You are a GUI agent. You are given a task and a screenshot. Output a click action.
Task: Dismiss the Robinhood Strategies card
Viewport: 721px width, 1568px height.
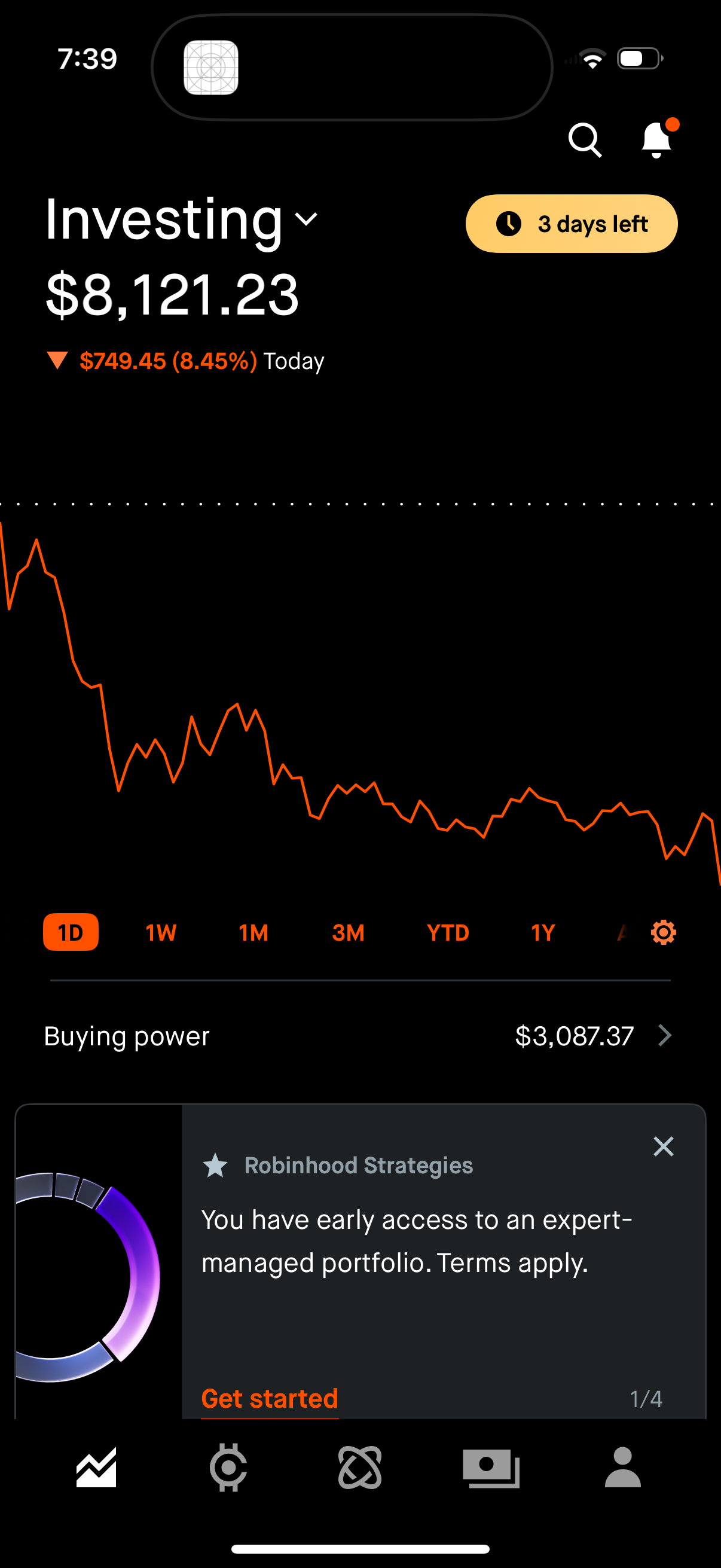pyautogui.click(x=663, y=1146)
